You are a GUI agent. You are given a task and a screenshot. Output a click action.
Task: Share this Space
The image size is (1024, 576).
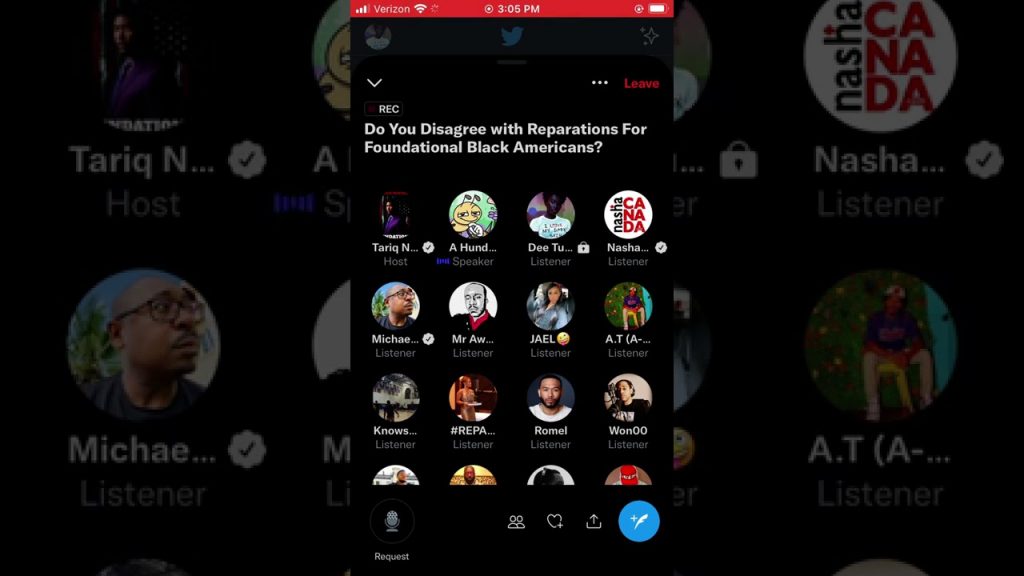[x=594, y=522]
